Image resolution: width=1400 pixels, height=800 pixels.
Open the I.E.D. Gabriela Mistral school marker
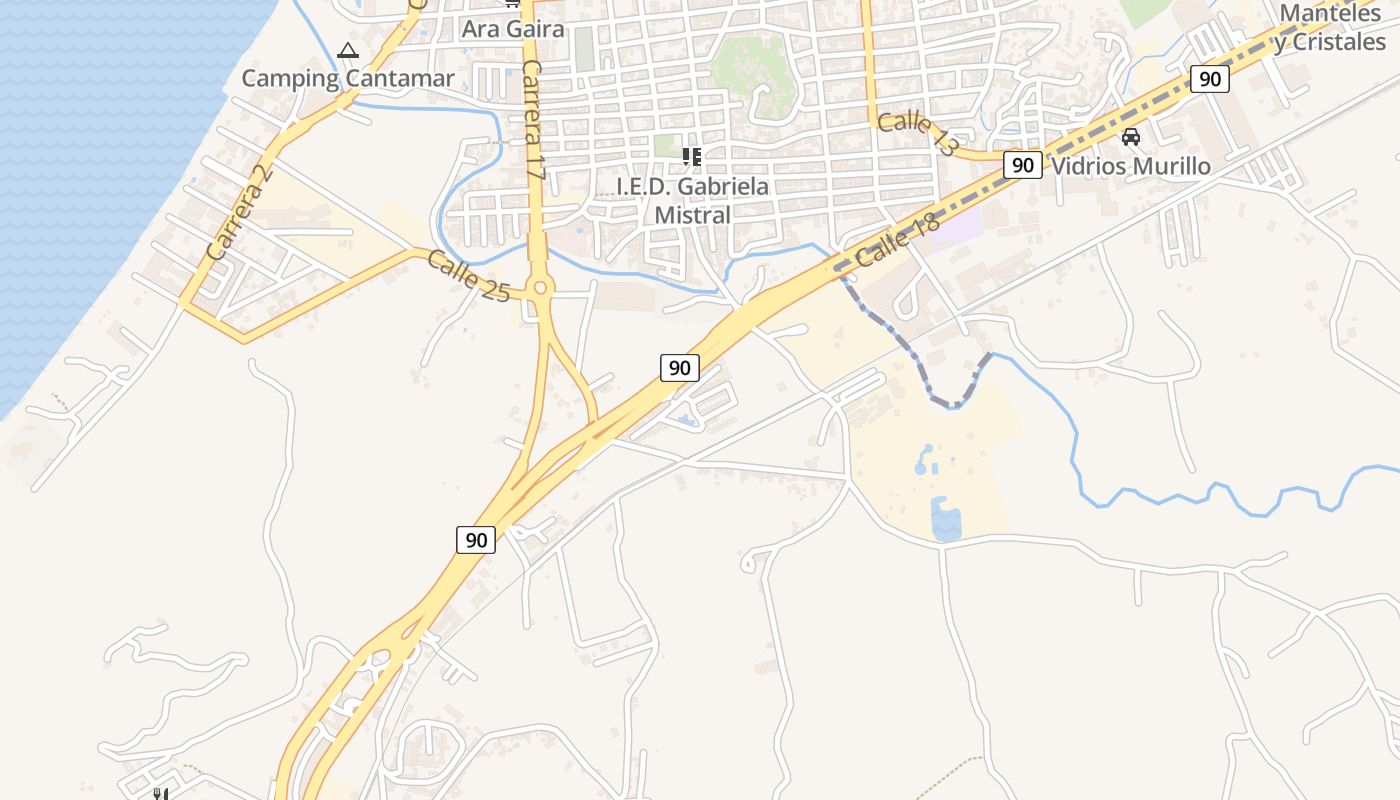click(691, 156)
